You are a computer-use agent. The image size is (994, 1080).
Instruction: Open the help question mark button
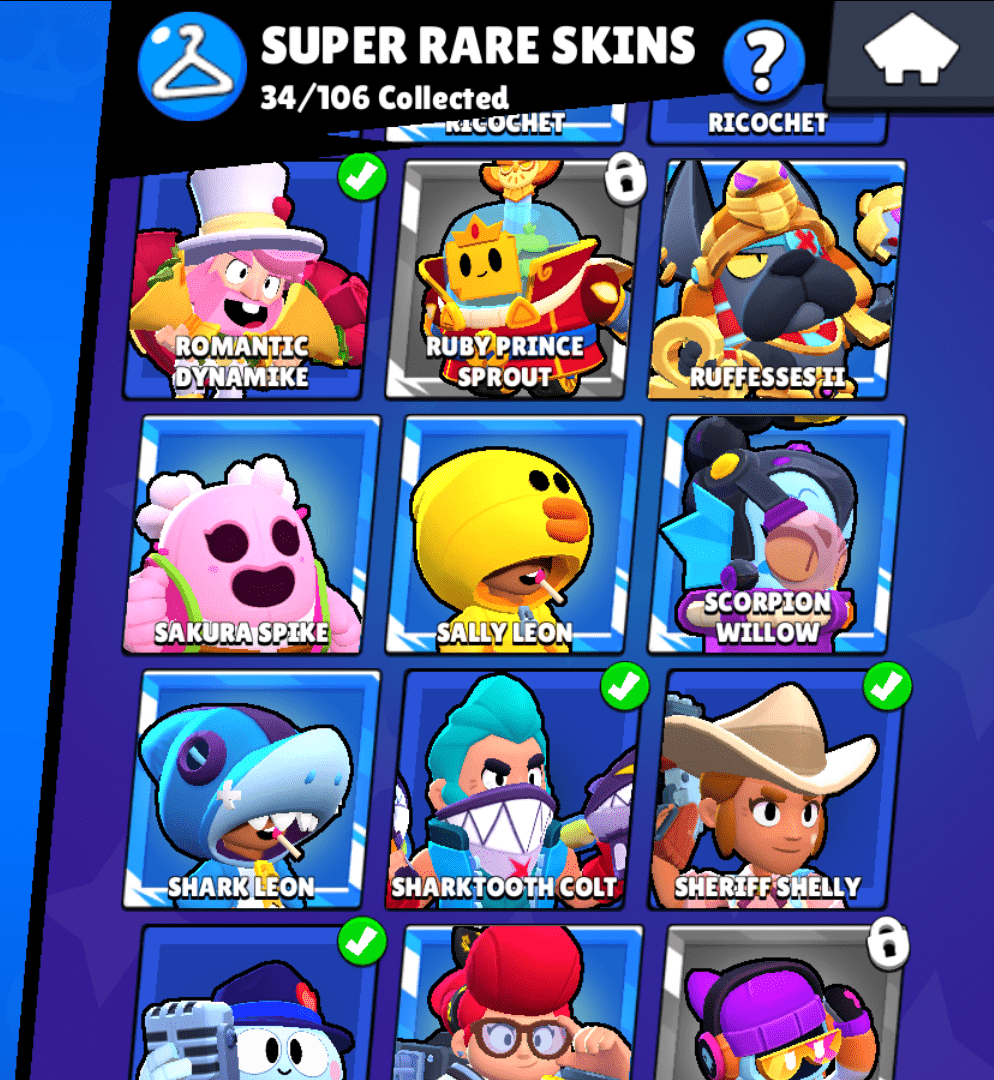pos(765,61)
